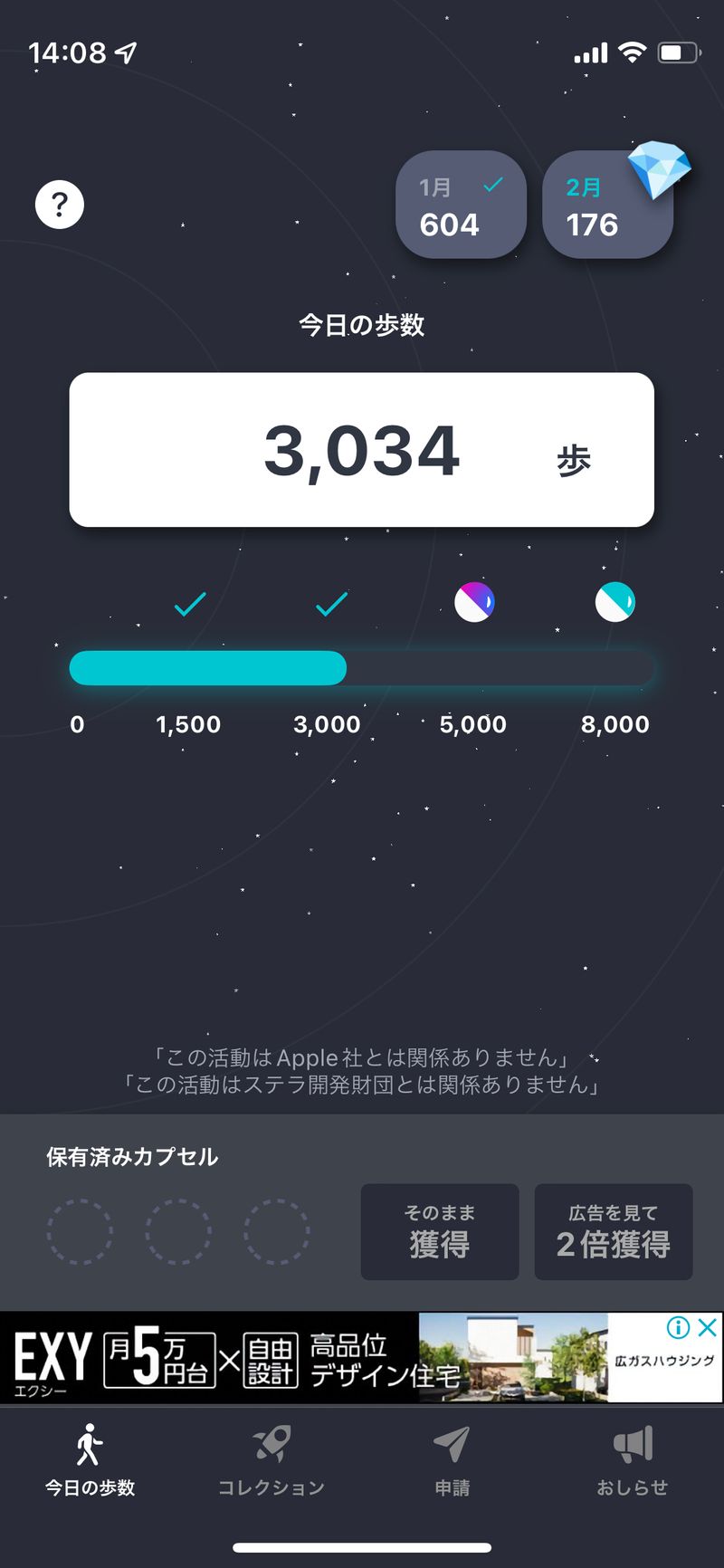Switch to the 申請 tab
Image resolution: width=724 pixels, height=1568 pixels.
(x=452, y=1461)
